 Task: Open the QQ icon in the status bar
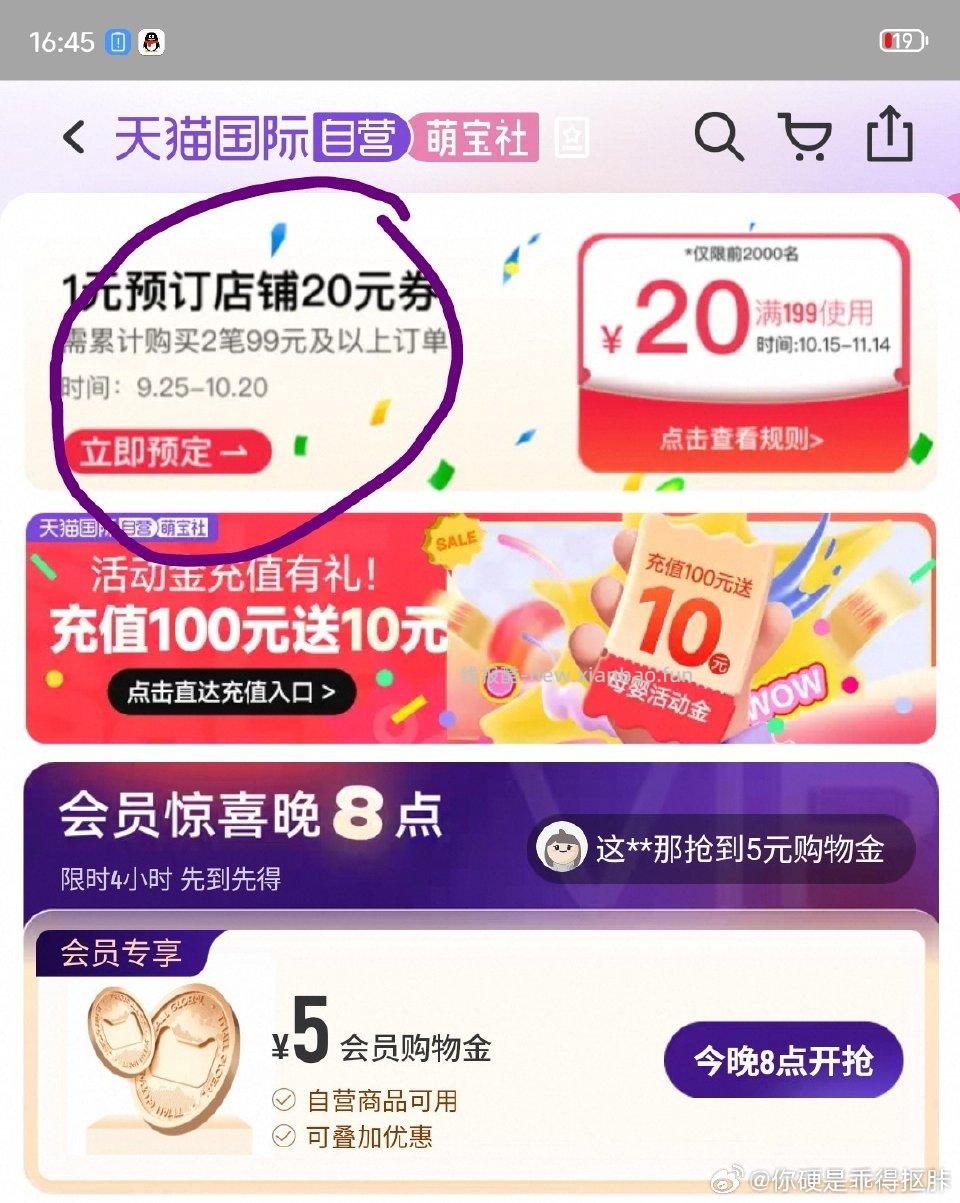(x=152, y=42)
